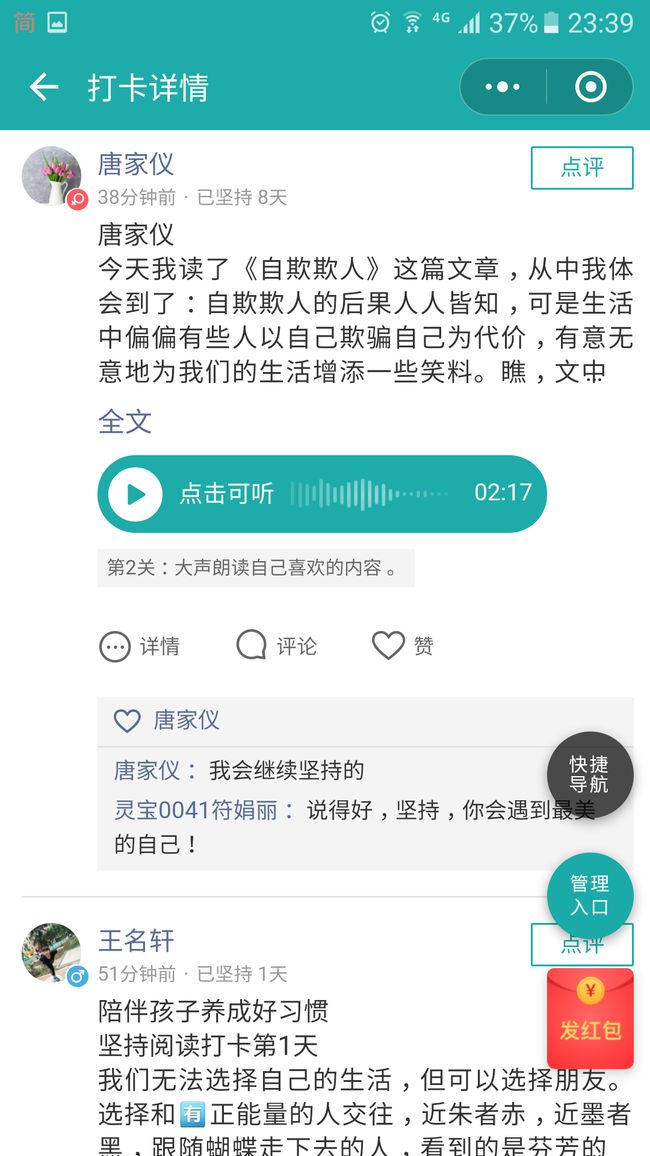Open 王名轩's profile via his name
650x1156 pixels.
tap(136, 941)
